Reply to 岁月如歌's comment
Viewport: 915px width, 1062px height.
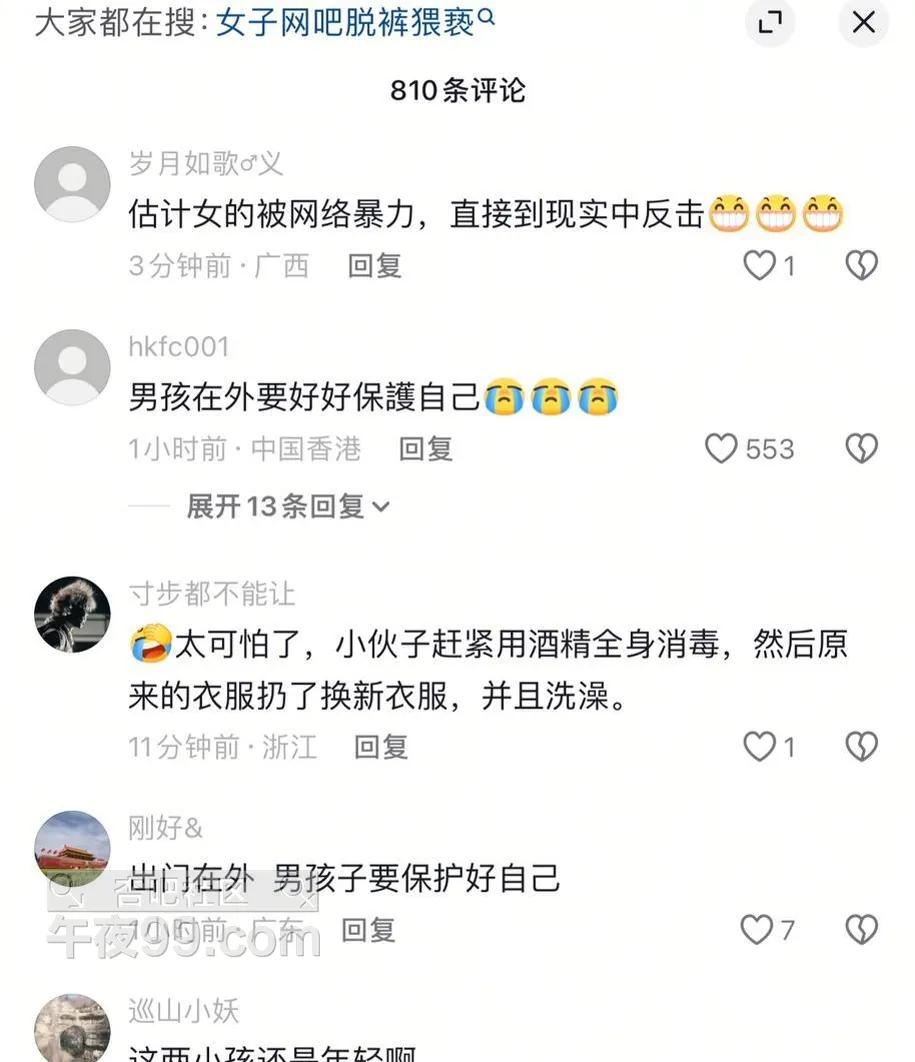374,266
